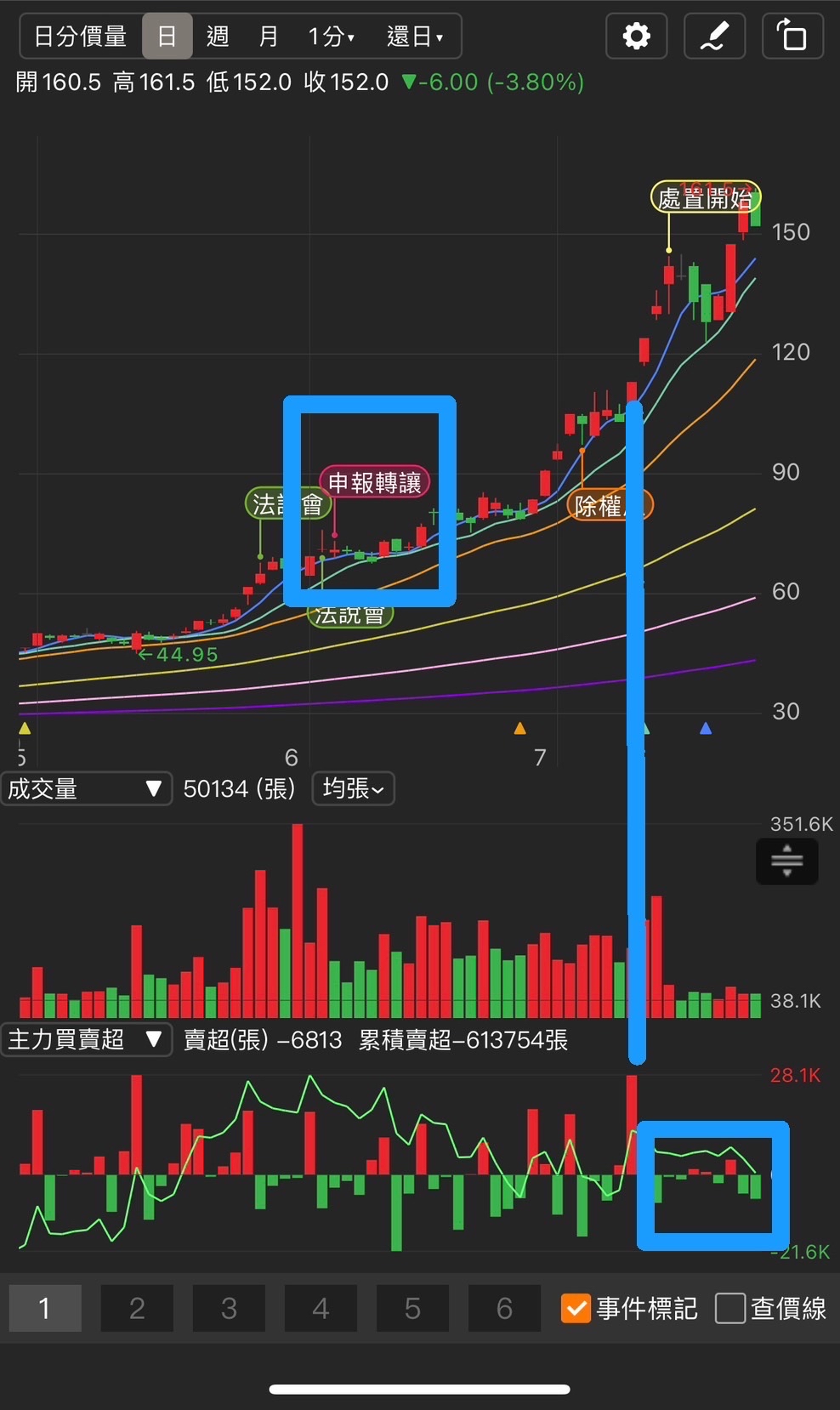
Task: Open chart settings gear
Action: pos(636,37)
